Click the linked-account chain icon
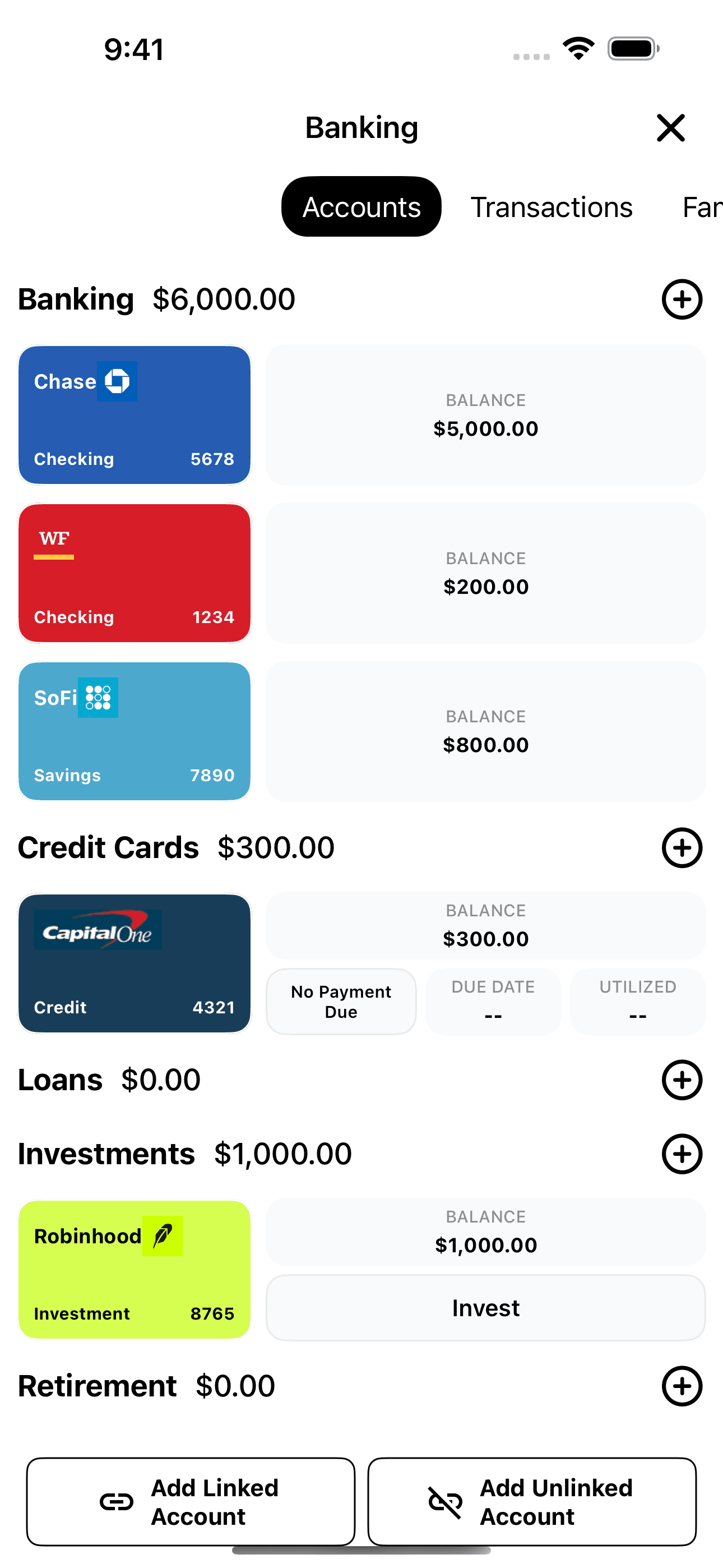723x1568 pixels. point(115,1502)
